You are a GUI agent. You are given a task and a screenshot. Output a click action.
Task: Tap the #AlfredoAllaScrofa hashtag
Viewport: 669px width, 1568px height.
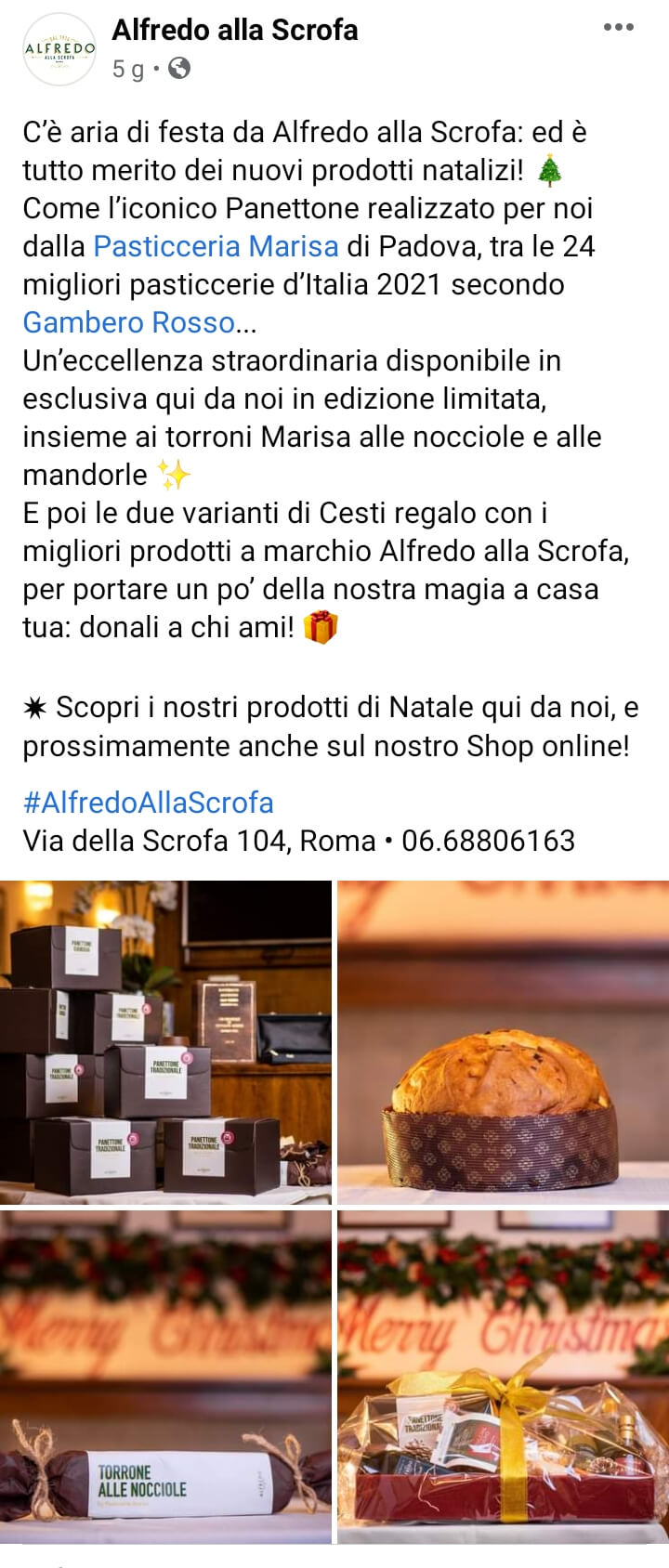(x=149, y=803)
